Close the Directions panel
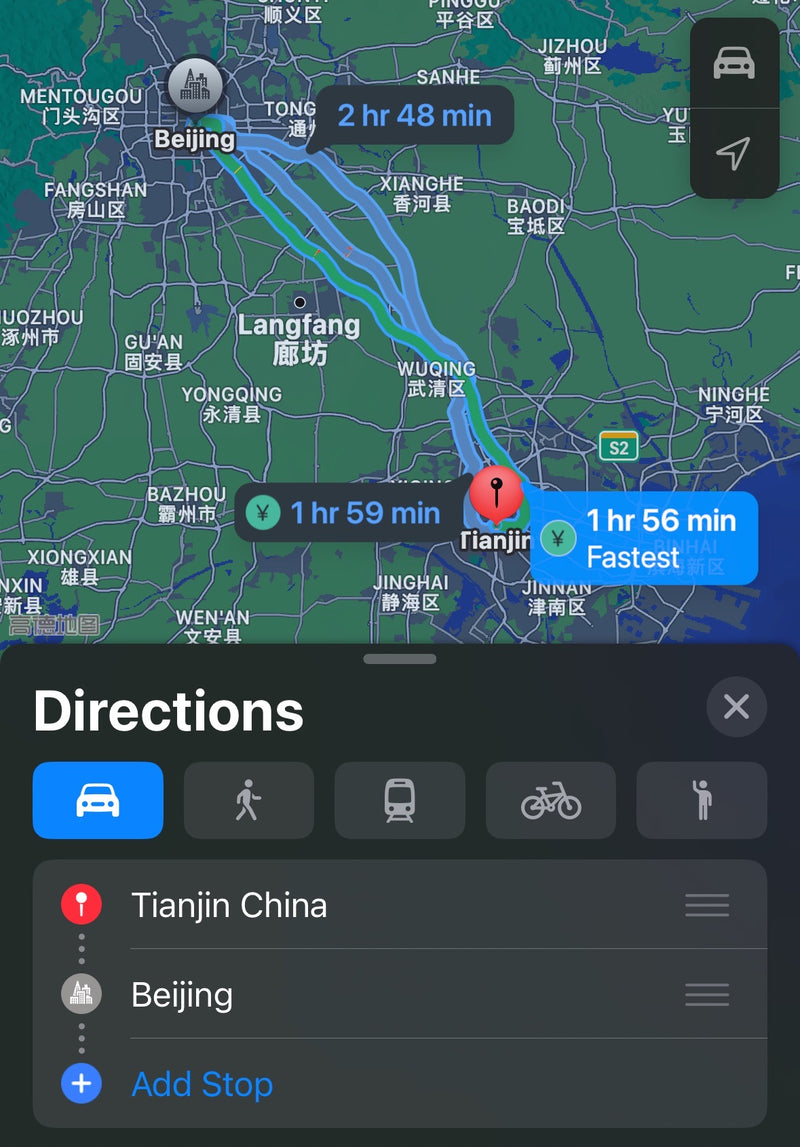This screenshot has height=1147, width=800. pyautogui.click(x=736, y=707)
